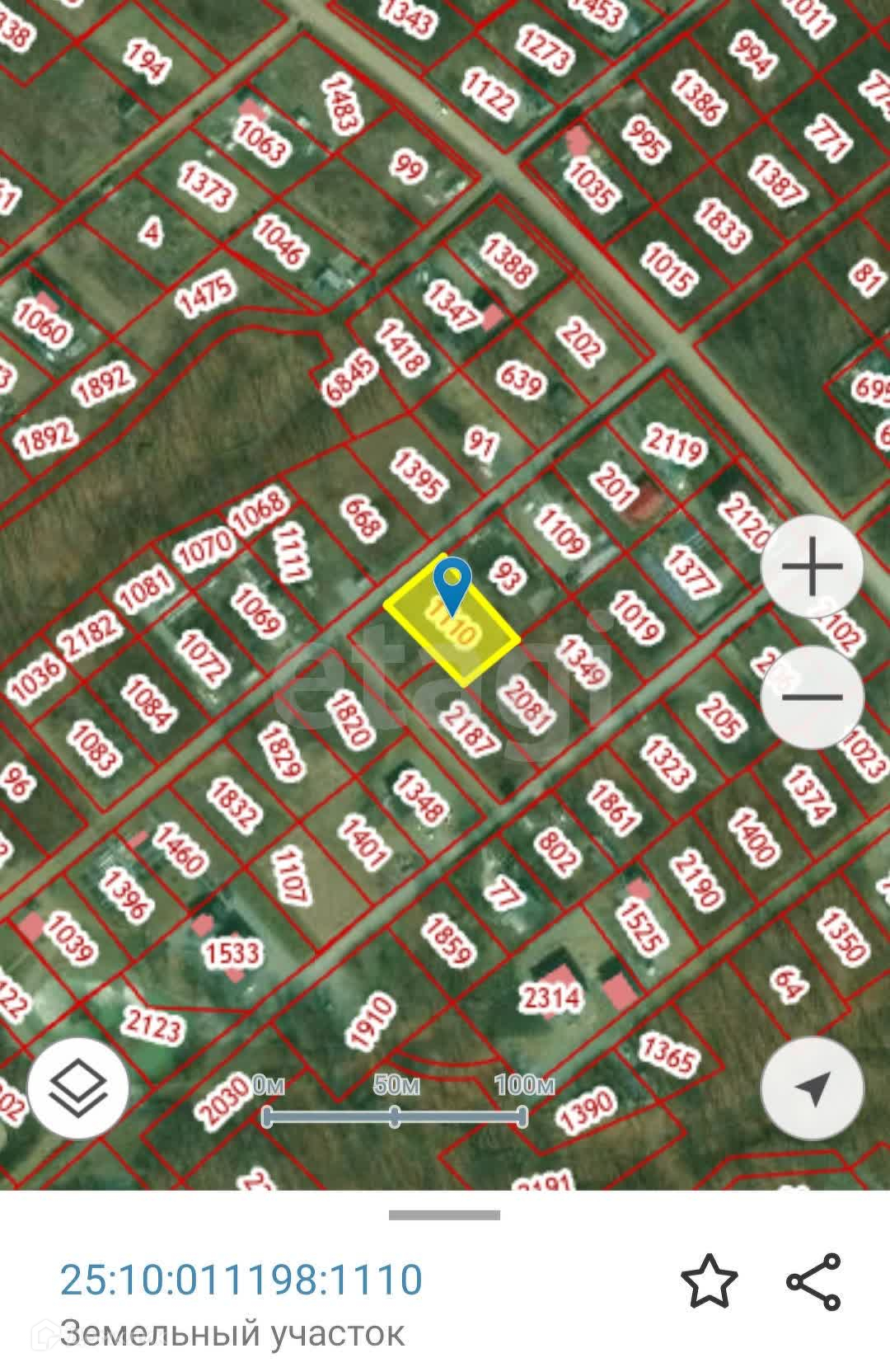The height and width of the screenshot is (1372, 890).
Task: Zoom out of the map
Action: [x=813, y=697]
